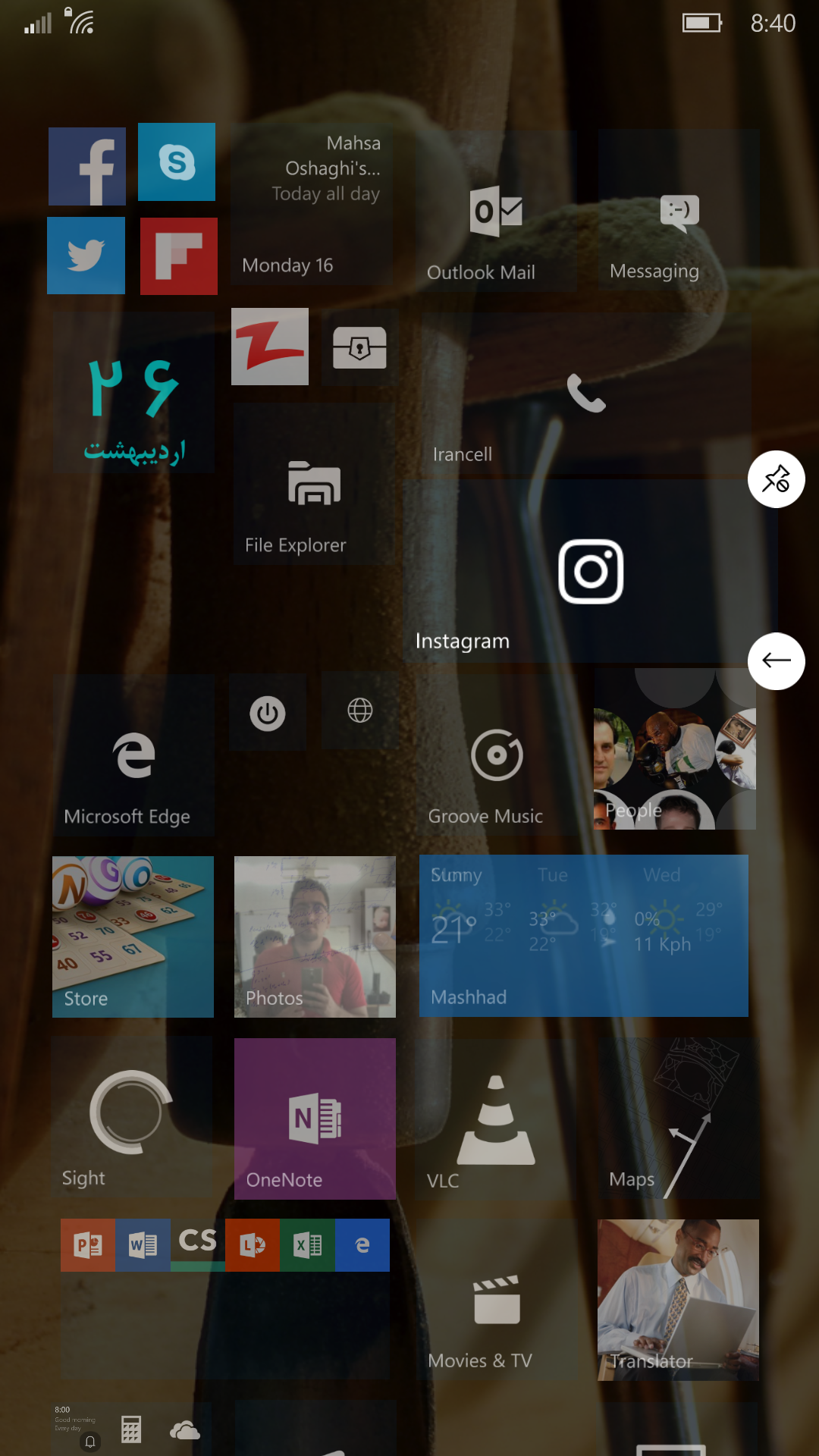Open the Messaging tile

(x=679, y=210)
